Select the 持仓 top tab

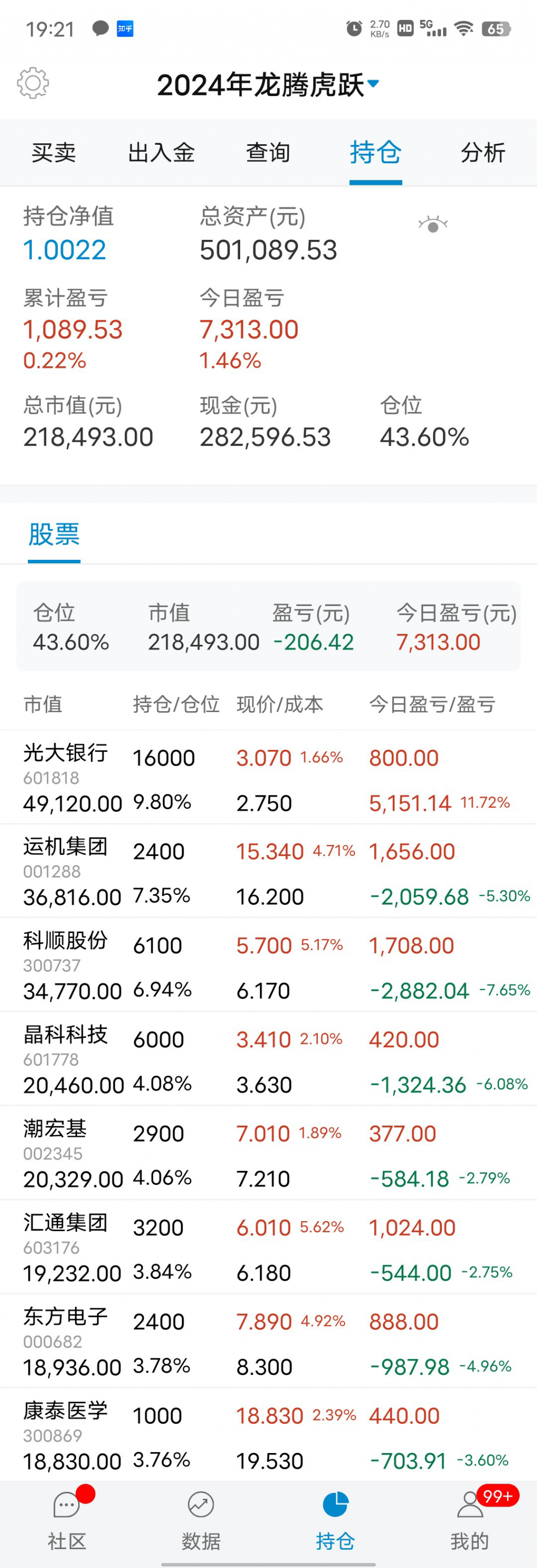pos(375,152)
